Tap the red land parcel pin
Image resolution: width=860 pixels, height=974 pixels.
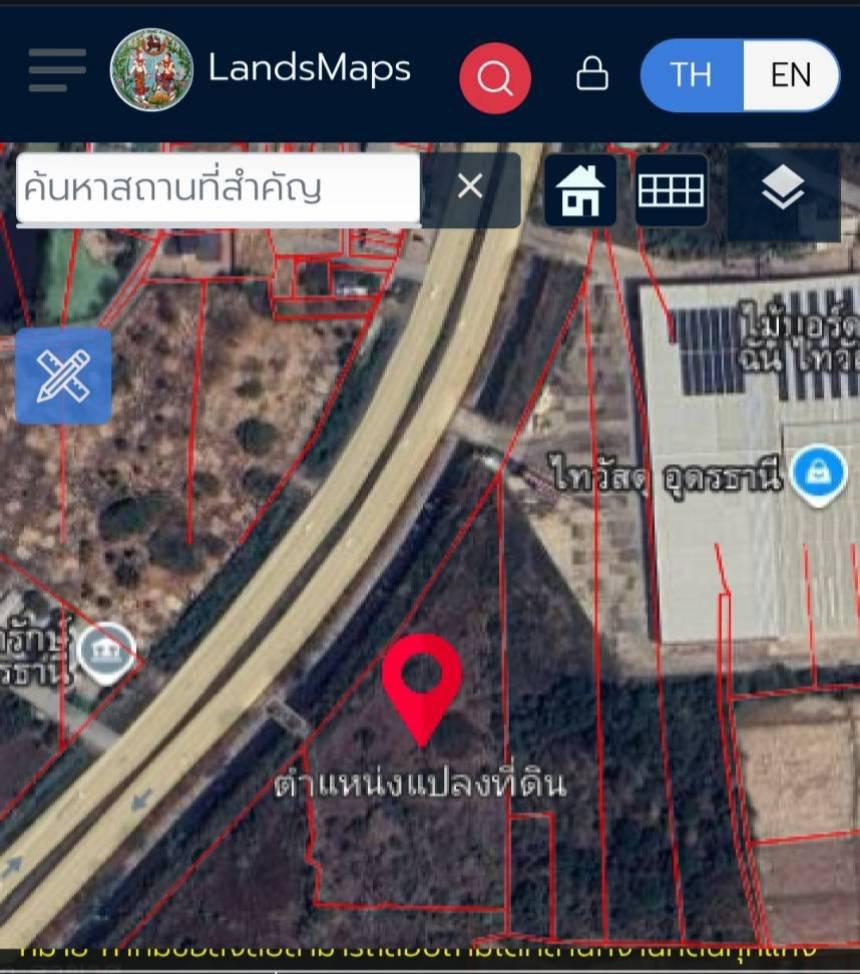[x=422, y=685]
